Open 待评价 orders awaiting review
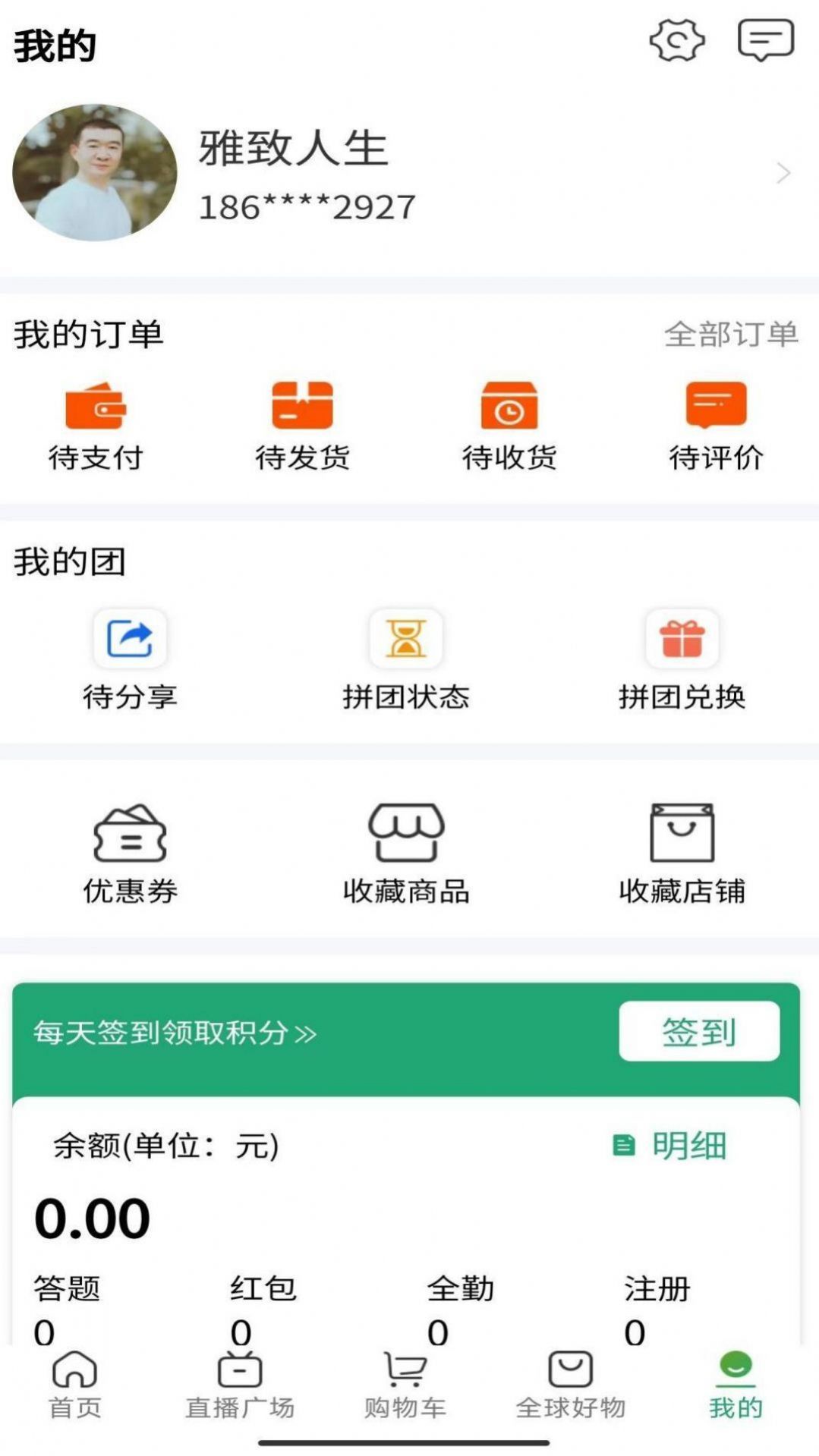Image resolution: width=819 pixels, height=1456 pixels. click(716, 426)
